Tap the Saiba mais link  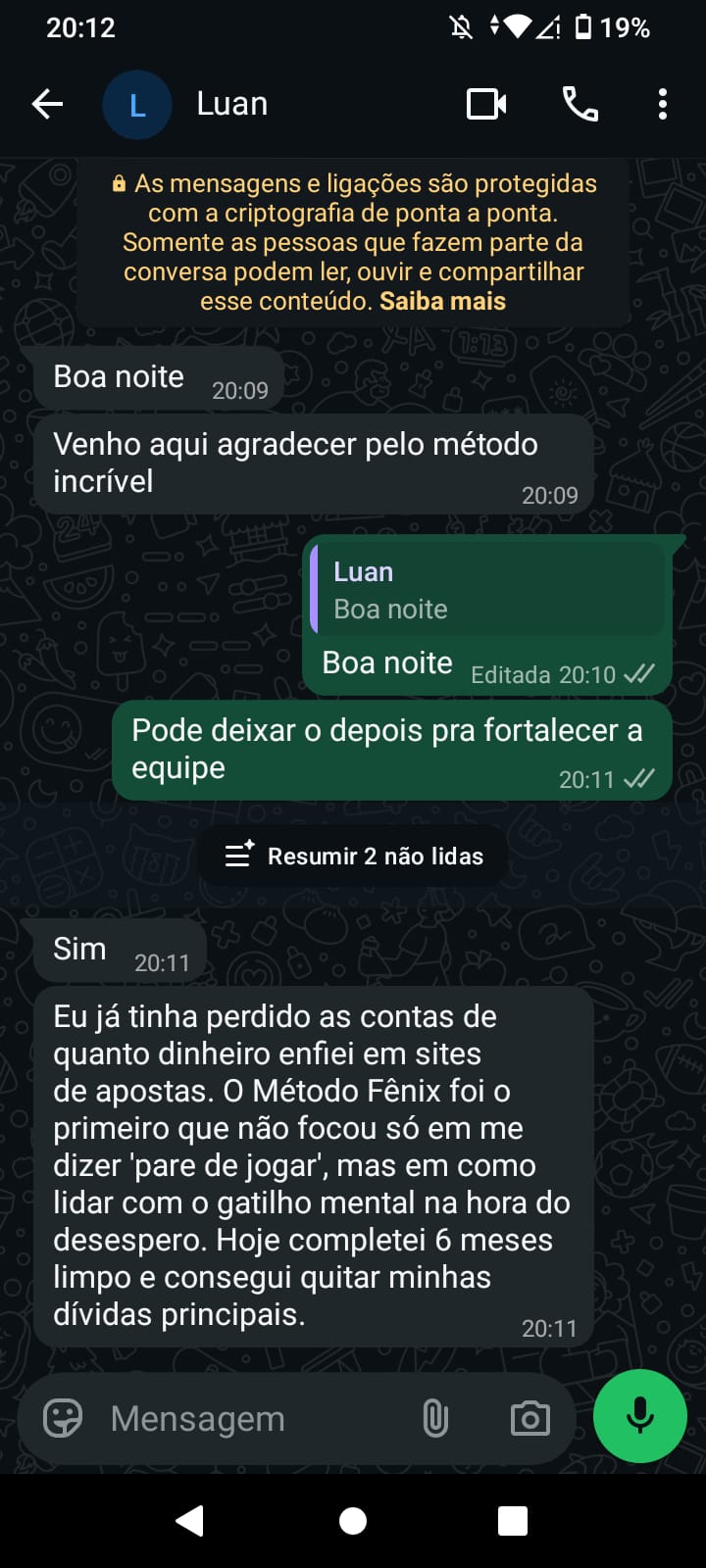(x=442, y=301)
